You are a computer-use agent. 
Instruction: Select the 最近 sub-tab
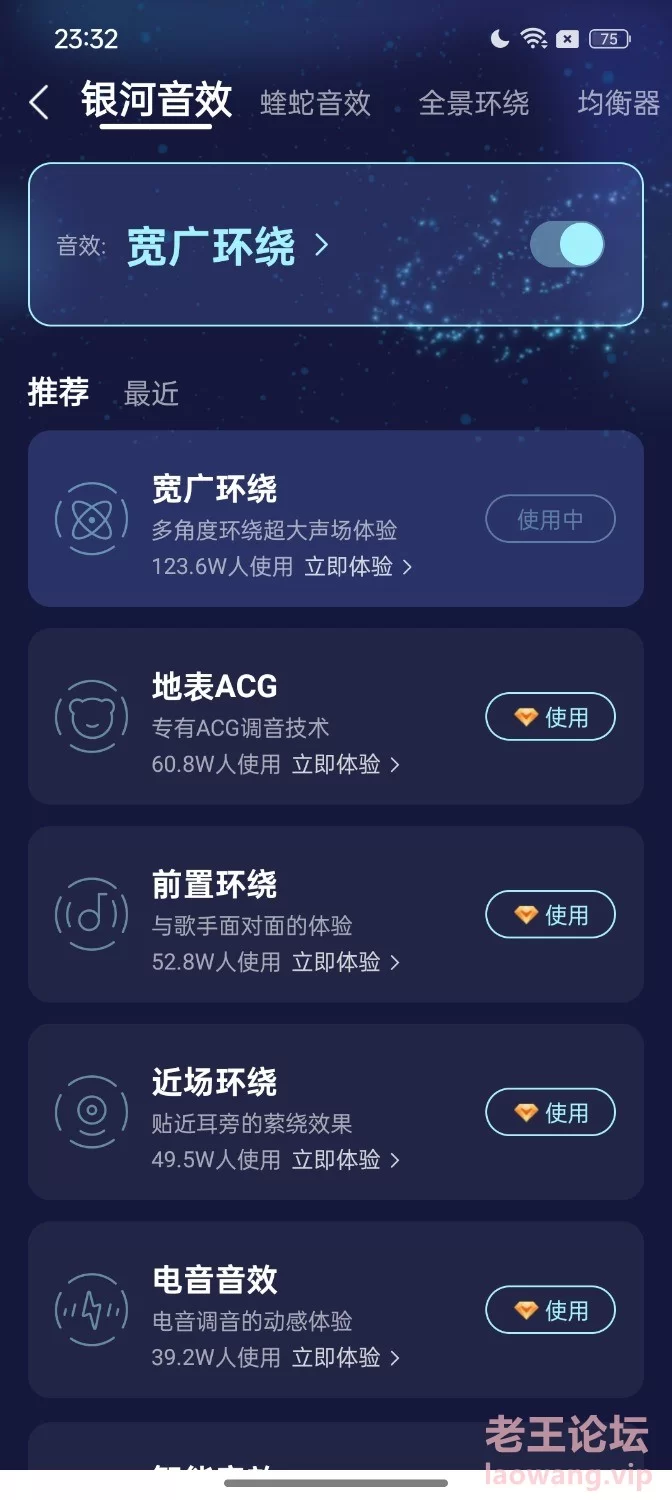(151, 394)
